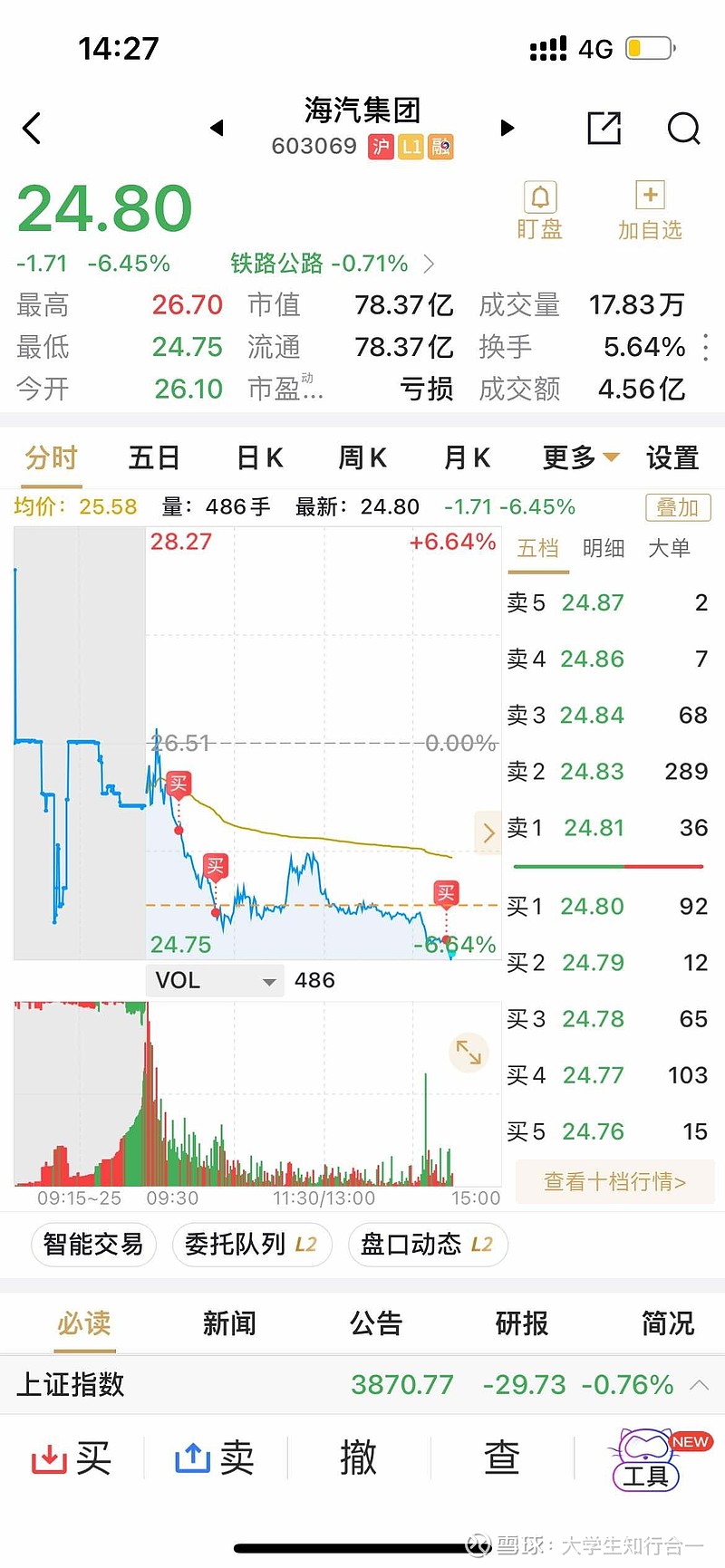725x1568 pixels.
Task: Open 查看十档行情 ten-level quotes link
Action: (614, 1181)
